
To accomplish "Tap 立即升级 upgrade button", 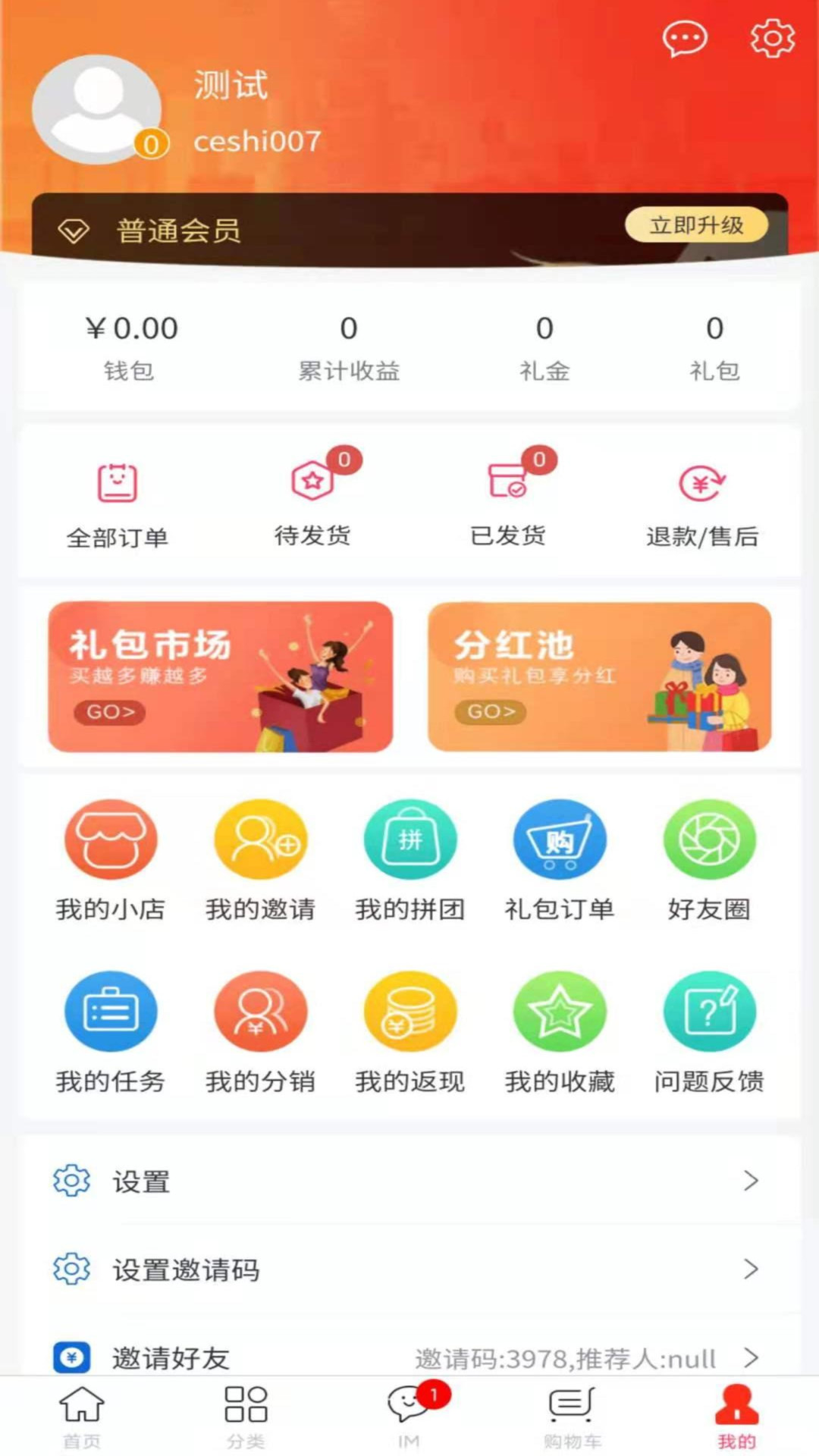I will [x=695, y=224].
